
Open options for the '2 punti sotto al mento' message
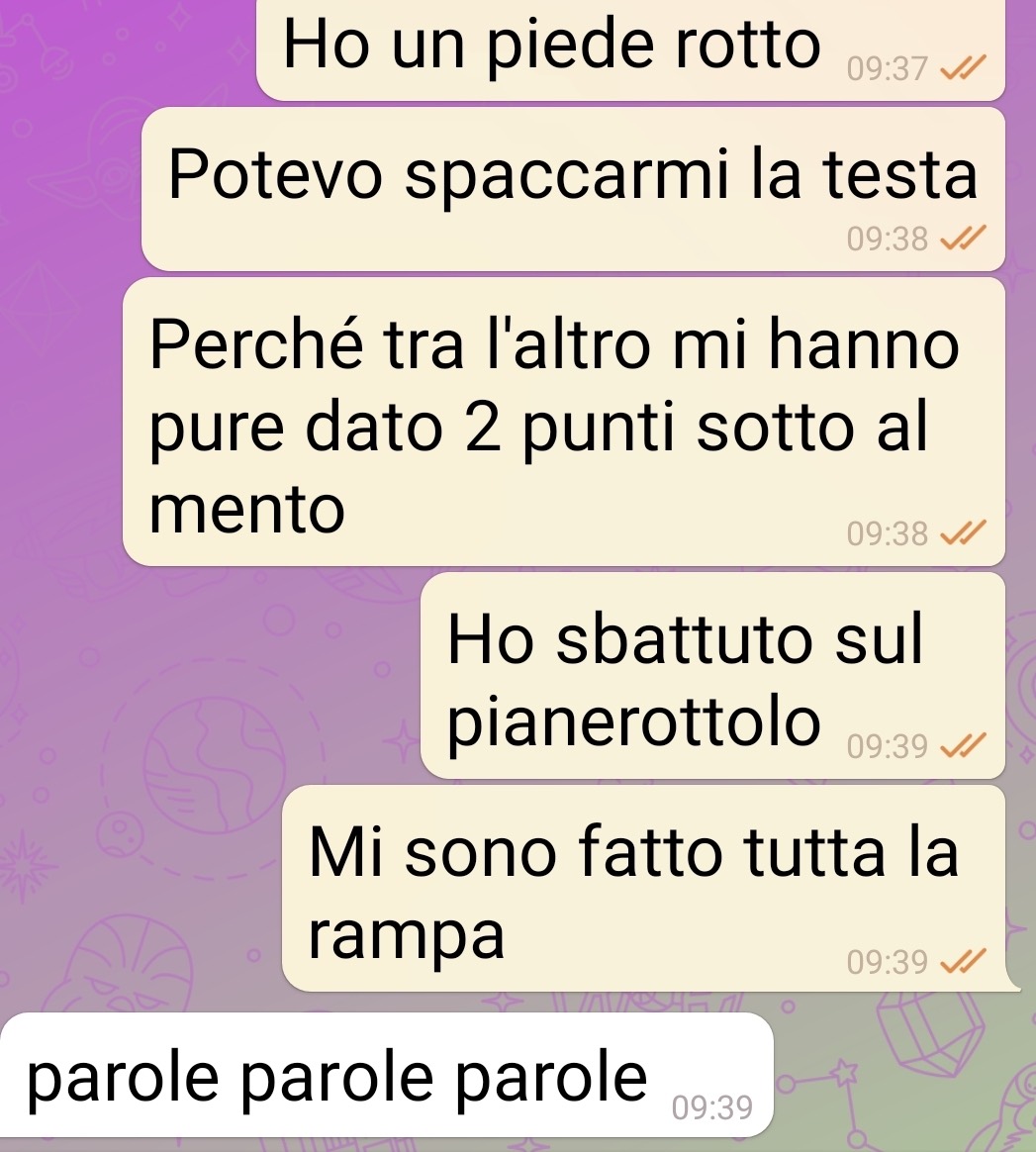[563, 423]
